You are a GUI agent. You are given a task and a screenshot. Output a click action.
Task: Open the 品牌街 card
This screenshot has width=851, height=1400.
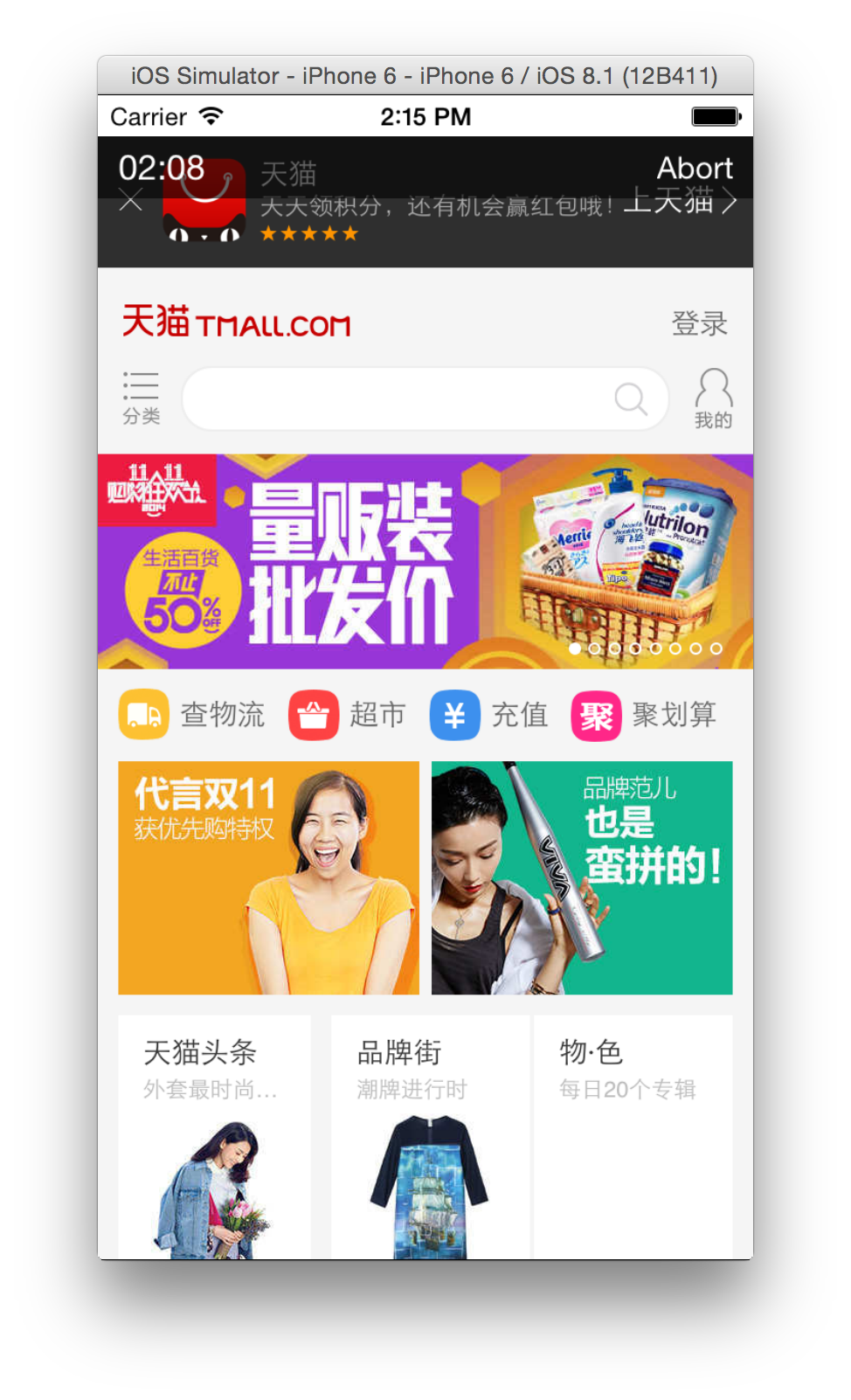click(430, 1136)
